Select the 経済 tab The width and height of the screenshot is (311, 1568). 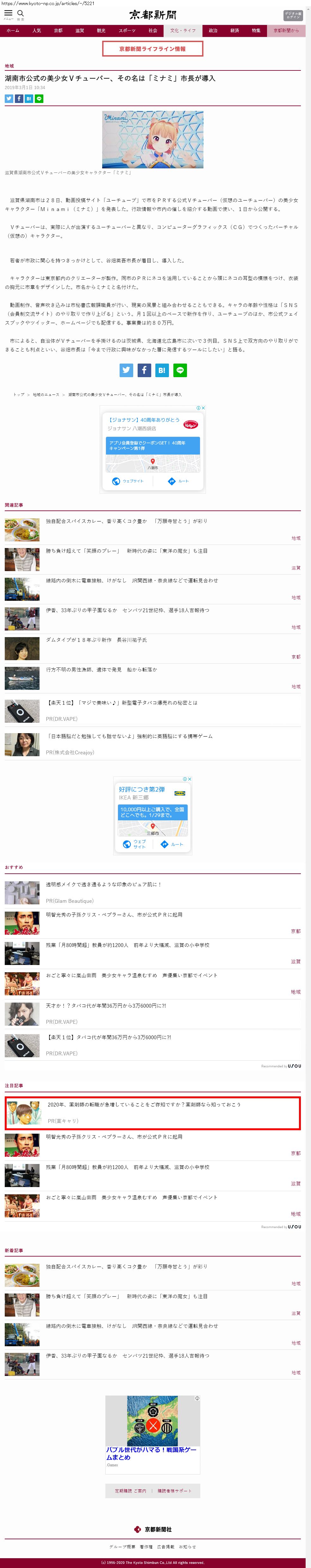pyautogui.click(x=234, y=30)
